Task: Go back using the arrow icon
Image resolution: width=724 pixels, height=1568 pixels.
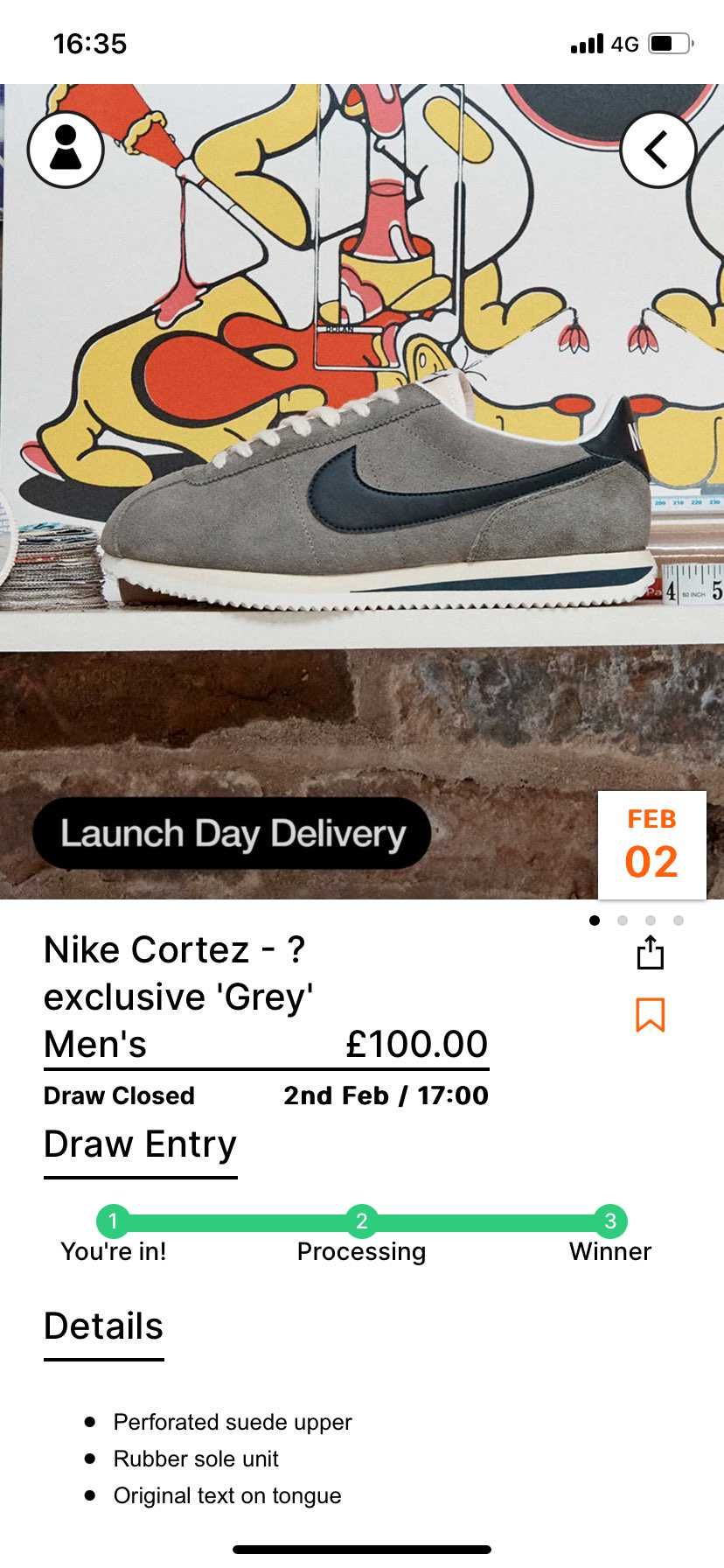Action: (x=658, y=150)
